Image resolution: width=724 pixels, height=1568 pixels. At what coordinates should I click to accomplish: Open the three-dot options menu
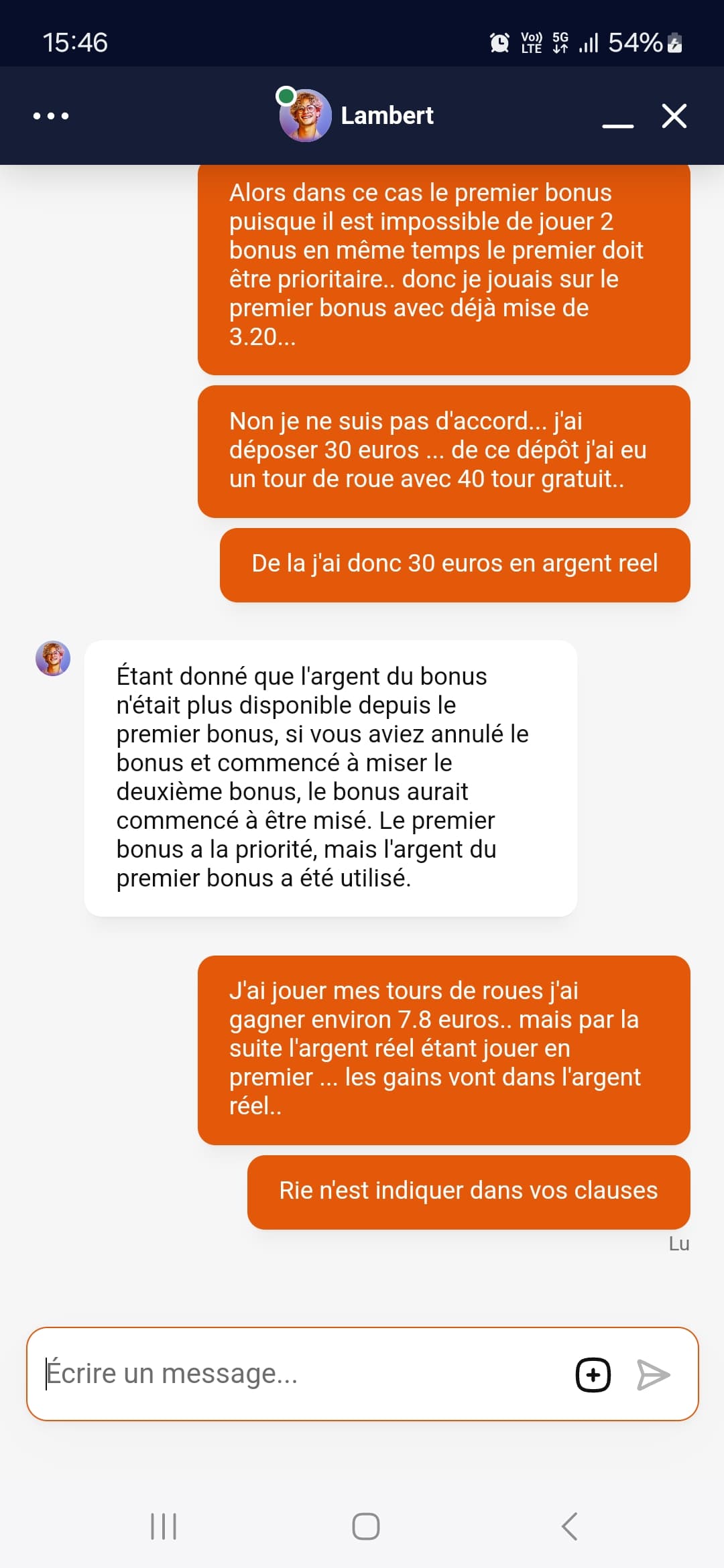tap(51, 116)
